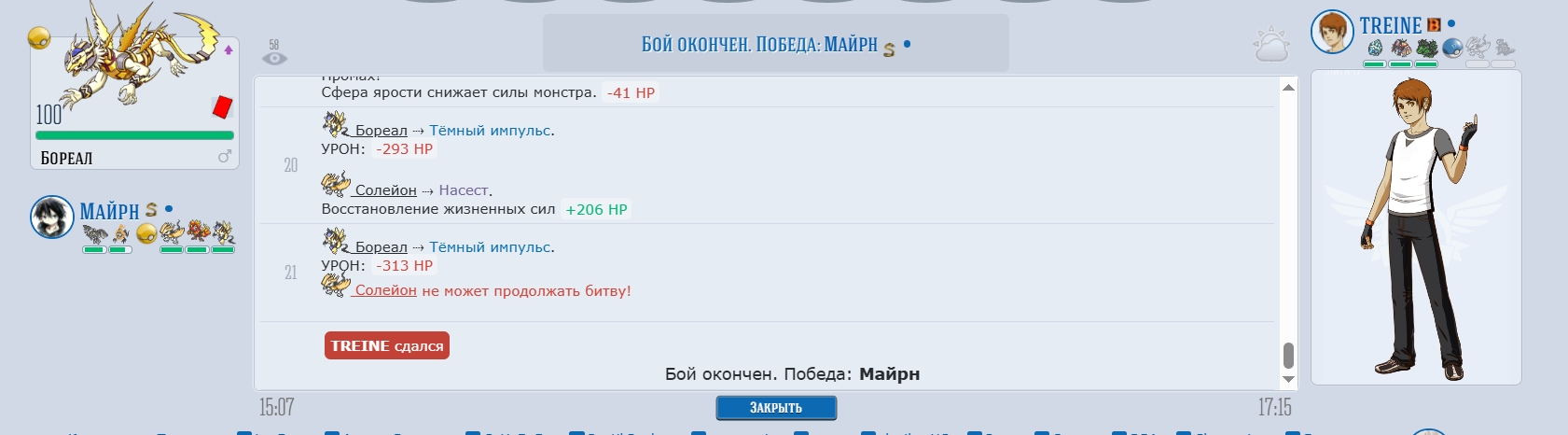Image resolution: width=1568 pixels, height=435 pixels.
Task: Open TREINE's avatar picture
Action: pos(1332,32)
